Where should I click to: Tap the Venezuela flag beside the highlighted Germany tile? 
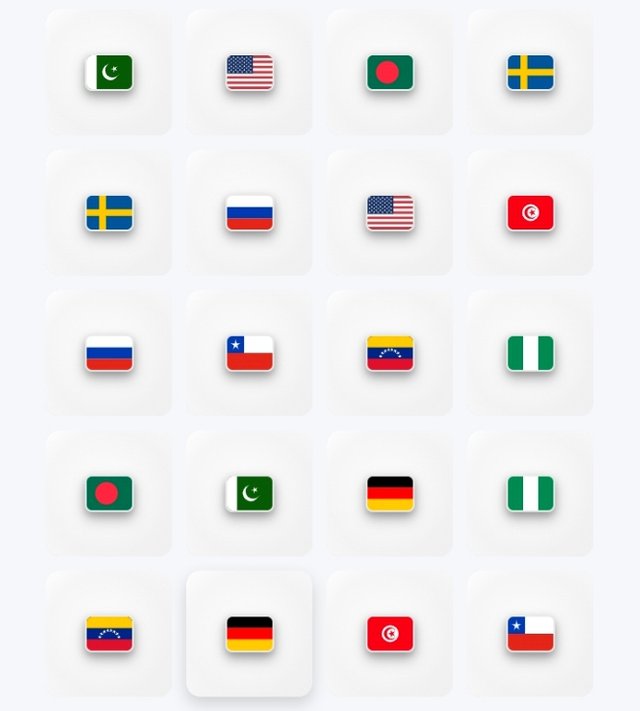tap(109, 633)
